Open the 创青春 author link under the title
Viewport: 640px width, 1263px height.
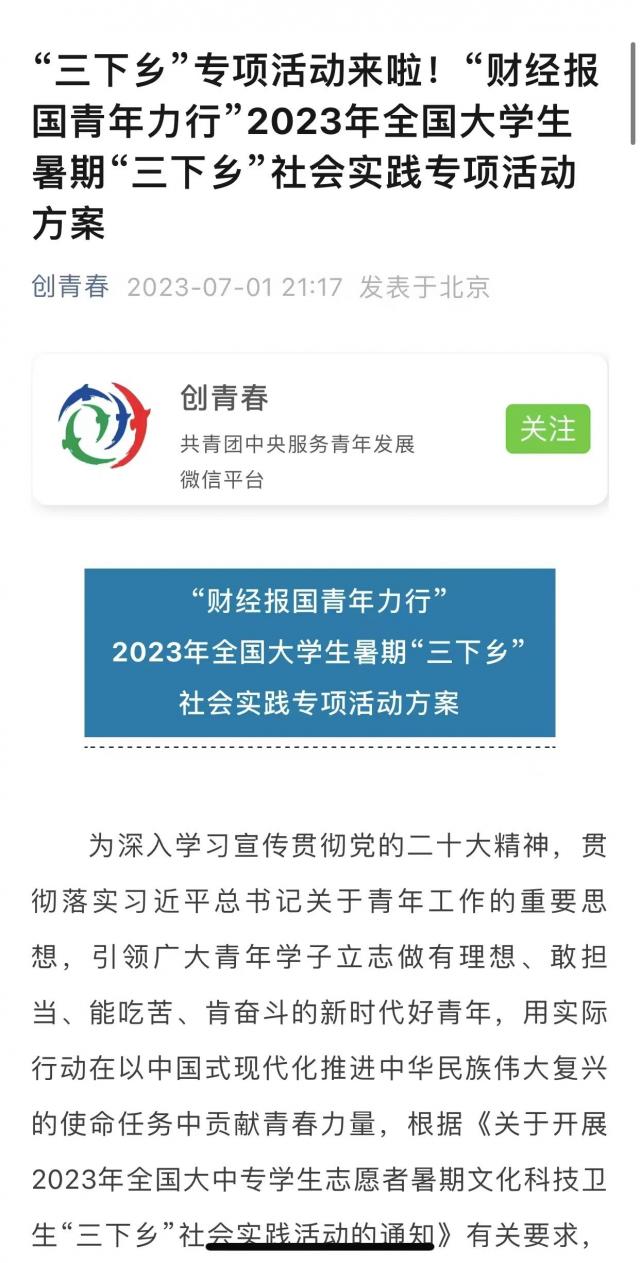(x=70, y=287)
